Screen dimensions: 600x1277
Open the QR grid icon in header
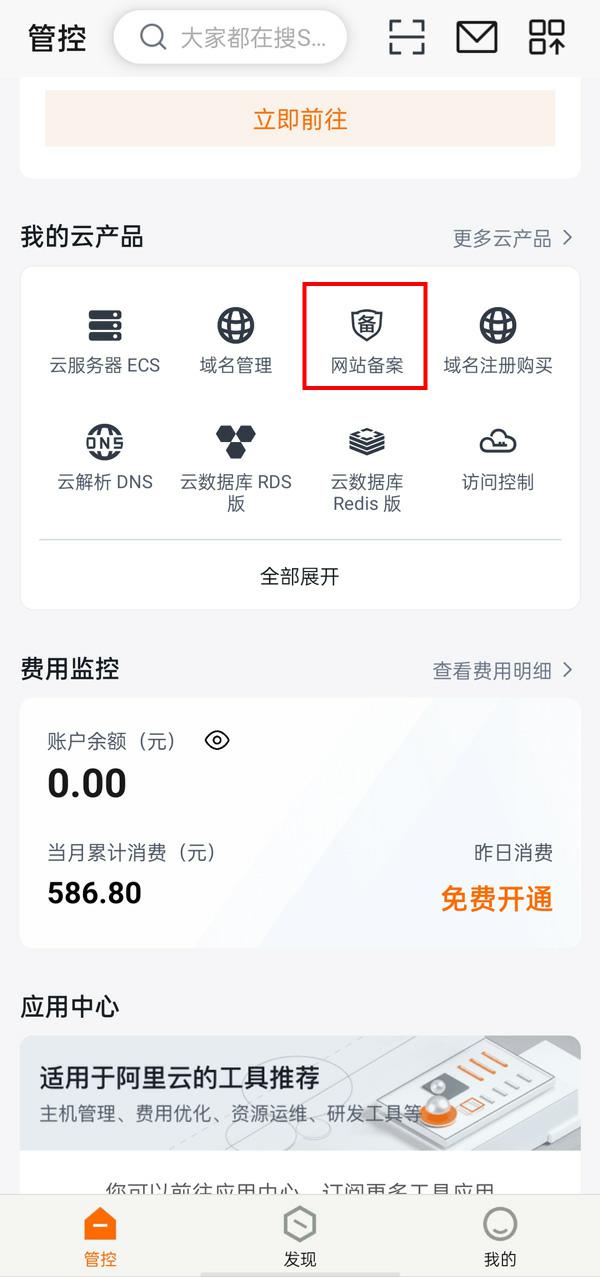546,38
